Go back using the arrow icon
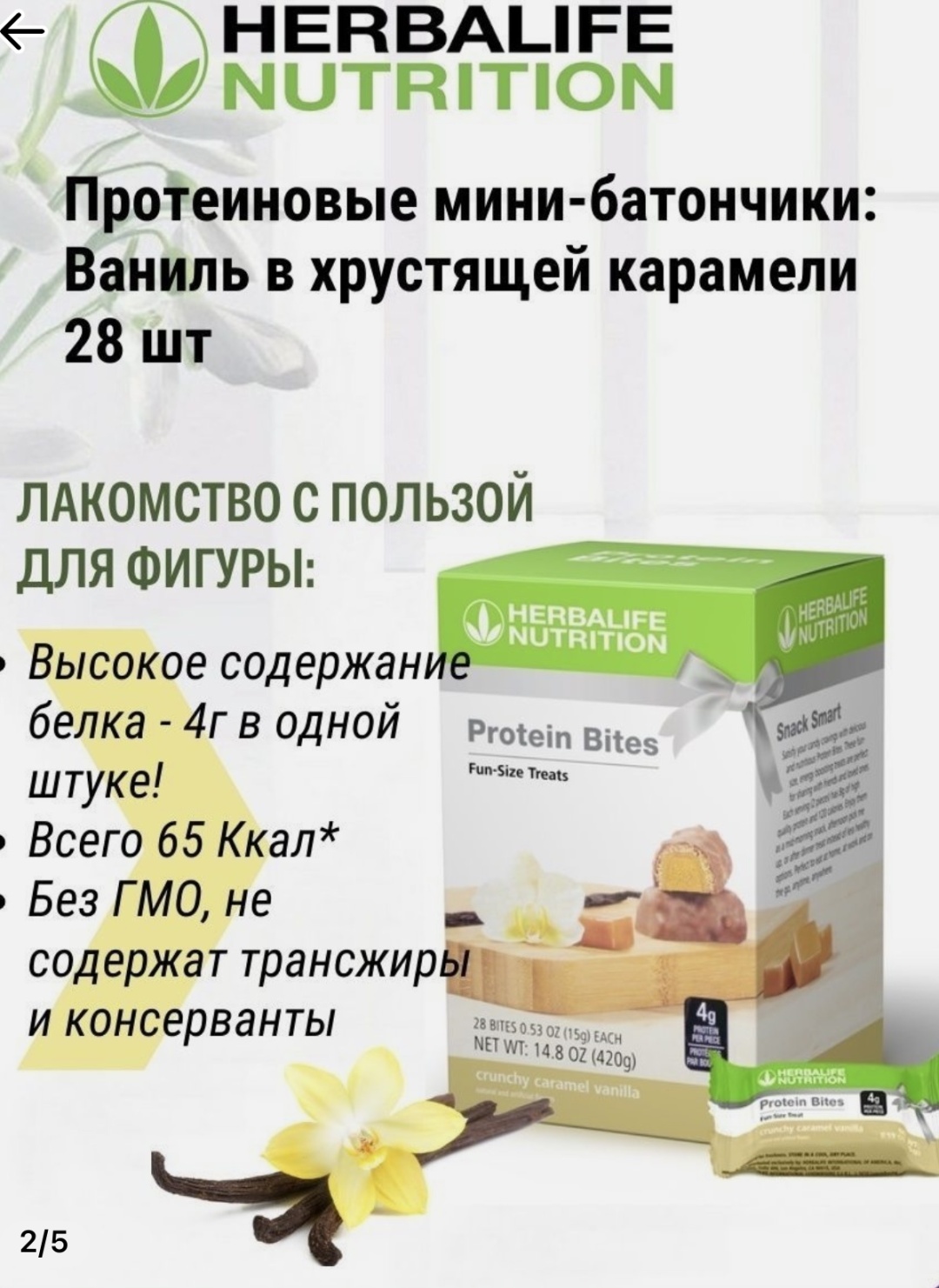Viewport: 939px width, 1288px height. tap(23, 32)
